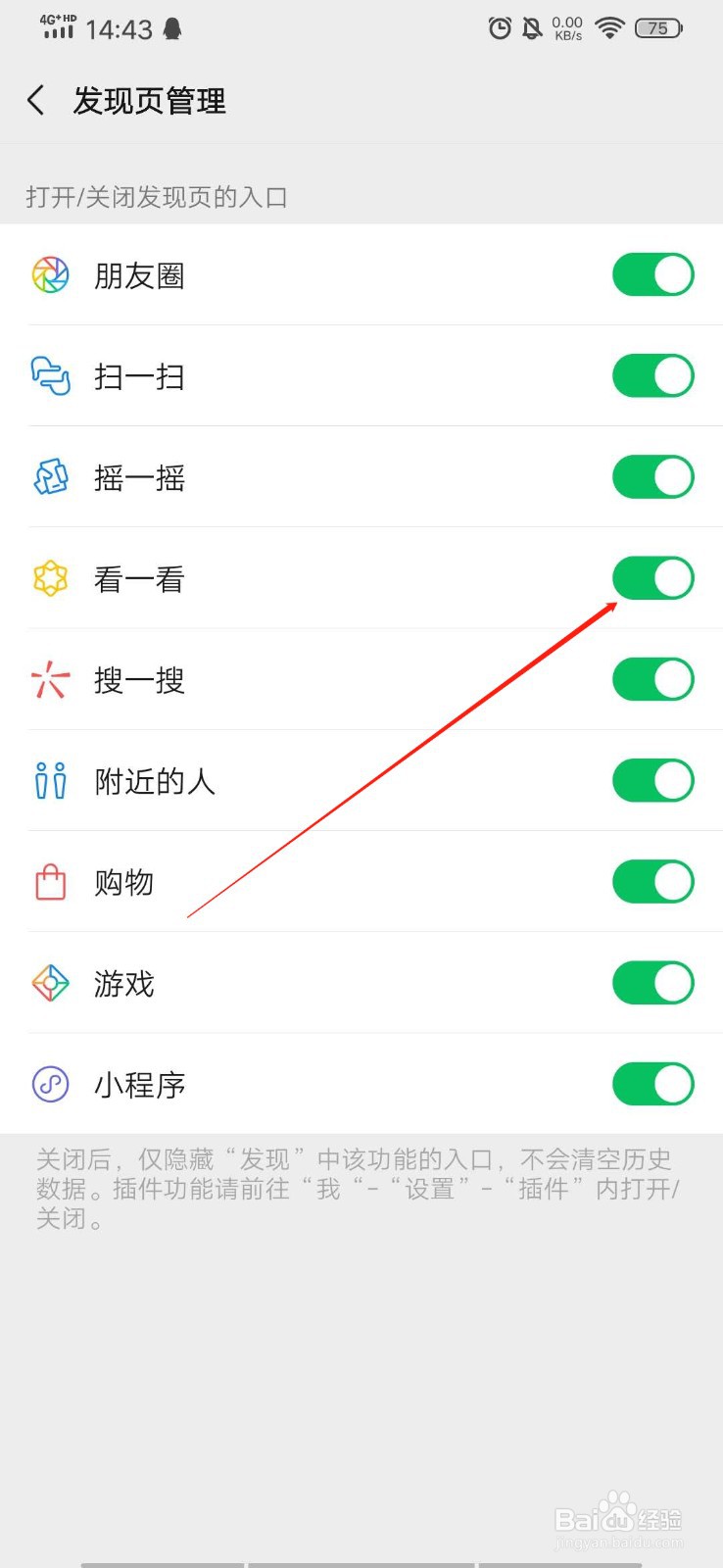Click the 扫一扫 (Scan) icon
The width and height of the screenshot is (723, 1568).
pos(50,376)
